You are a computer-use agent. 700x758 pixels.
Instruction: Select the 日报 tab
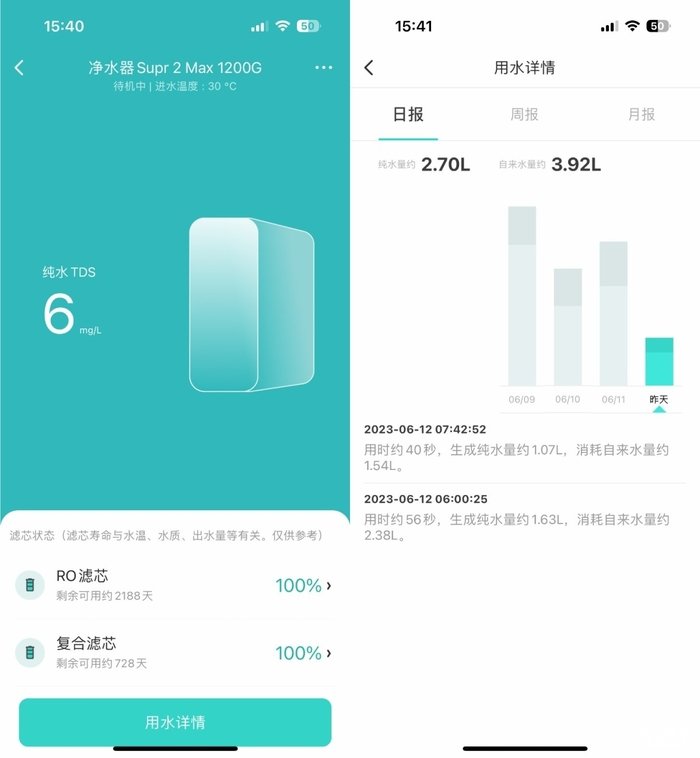tap(408, 115)
